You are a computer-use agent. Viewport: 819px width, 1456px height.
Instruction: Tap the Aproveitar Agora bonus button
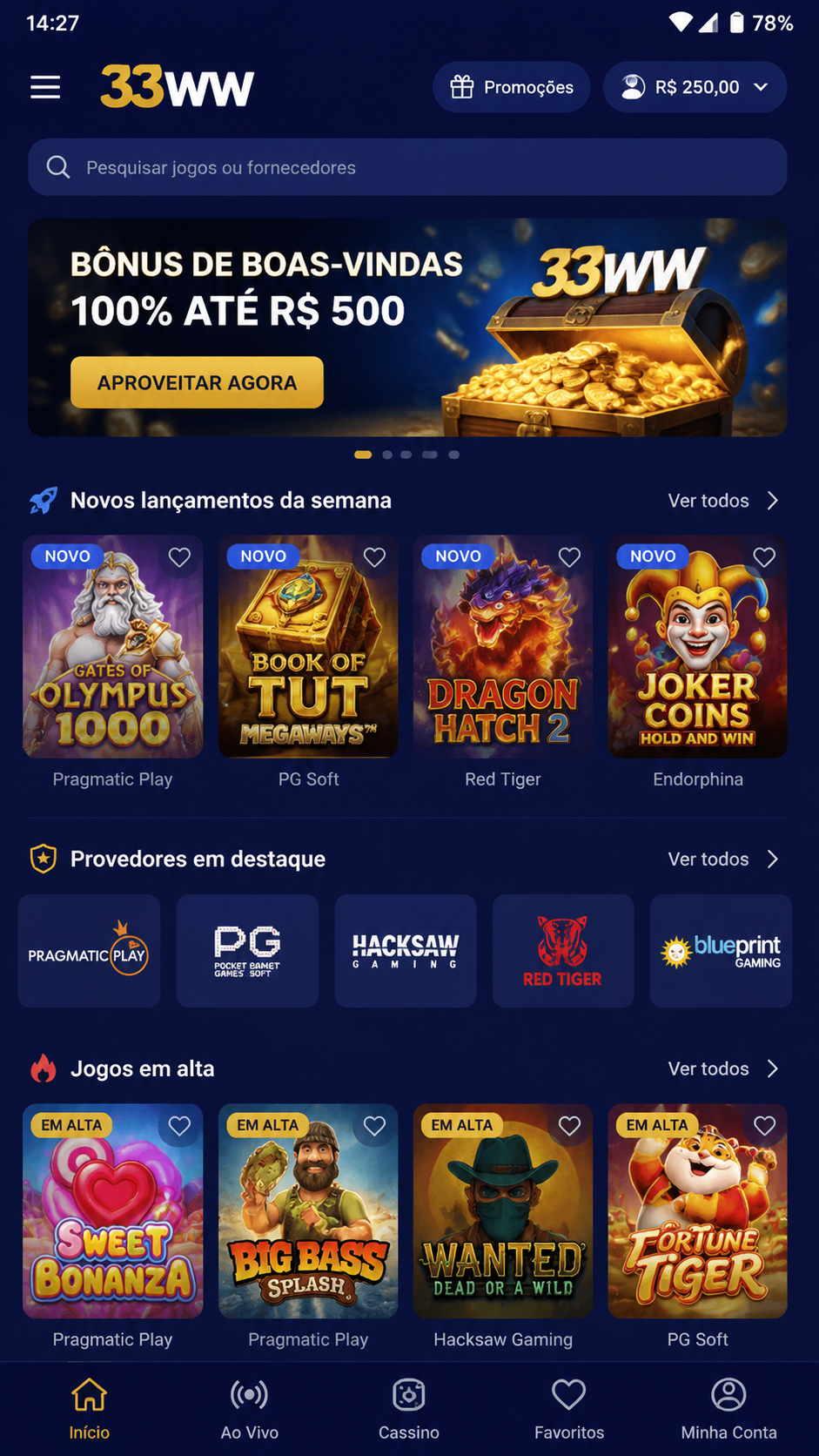tap(197, 382)
